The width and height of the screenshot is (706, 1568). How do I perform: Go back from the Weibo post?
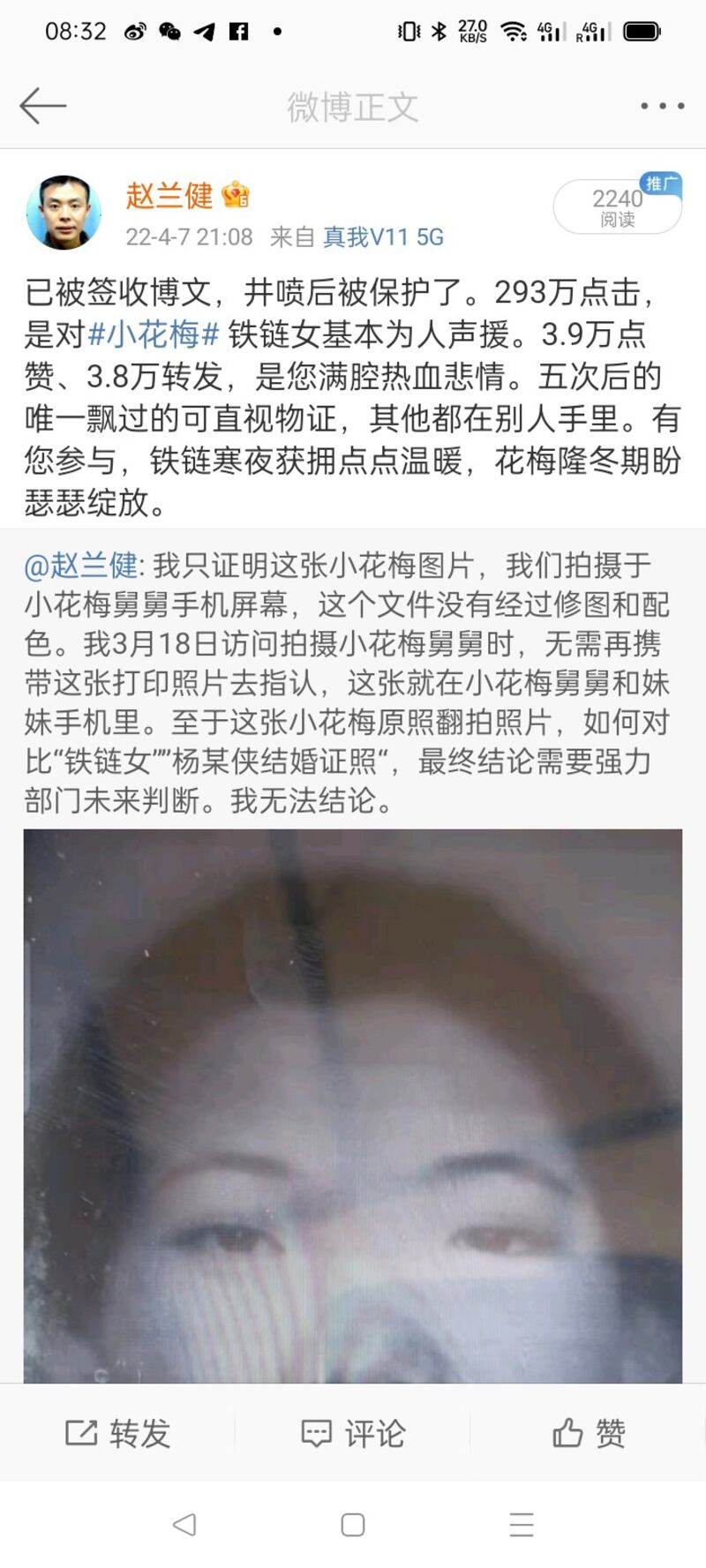pos(42,106)
